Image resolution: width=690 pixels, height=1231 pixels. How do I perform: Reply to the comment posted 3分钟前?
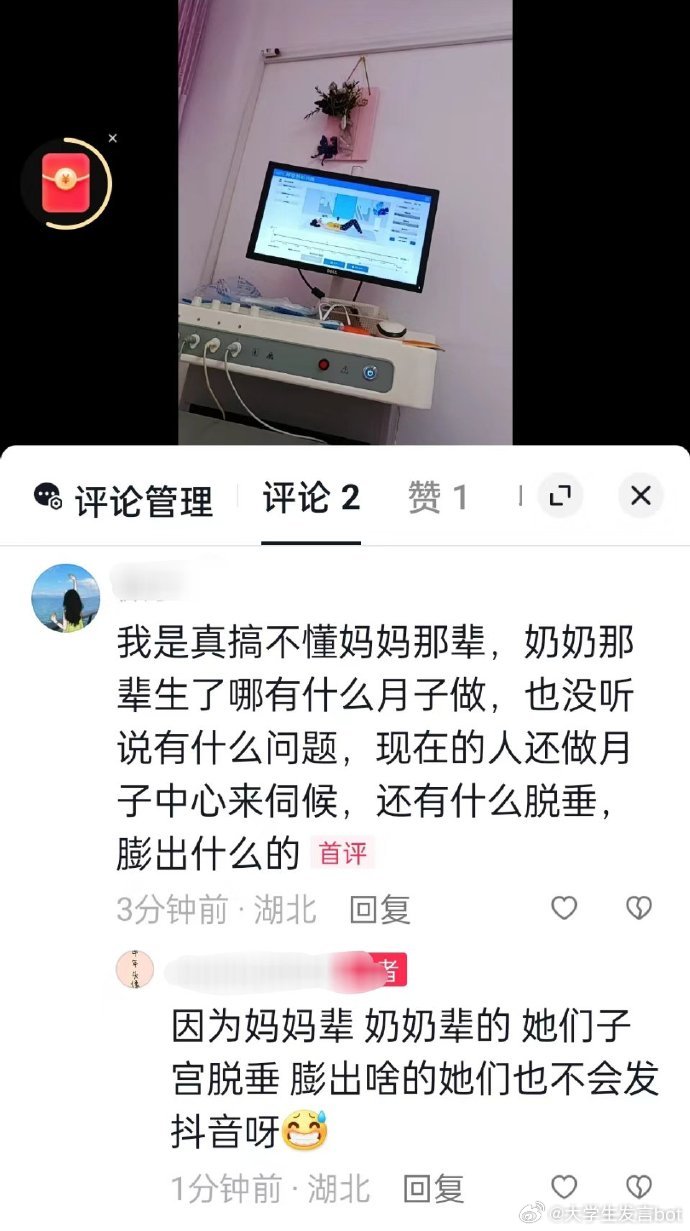point(380,909)
